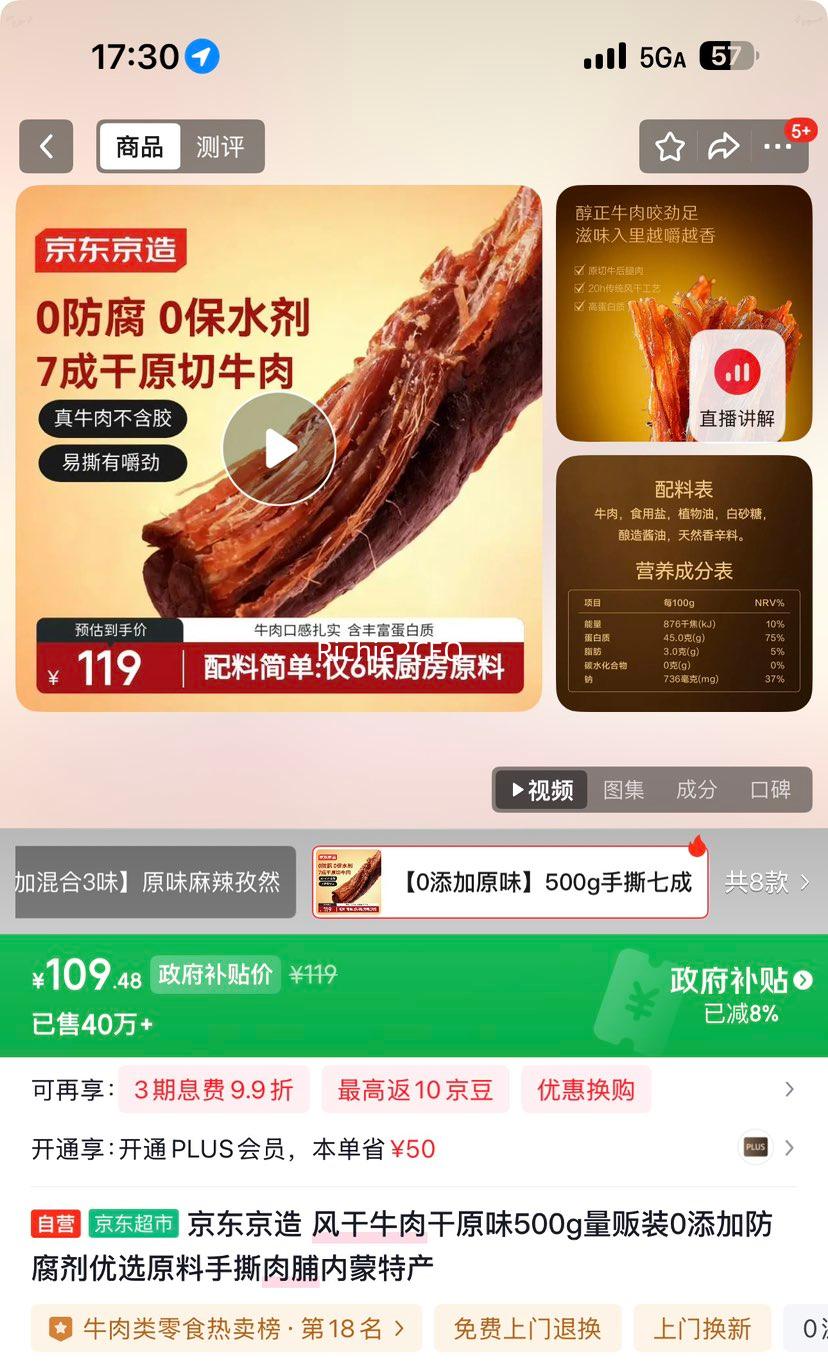Viewport: 828px width, 1370px height.
Task: Tap the government subsidy coupon icon
Action: (637, 1000)
